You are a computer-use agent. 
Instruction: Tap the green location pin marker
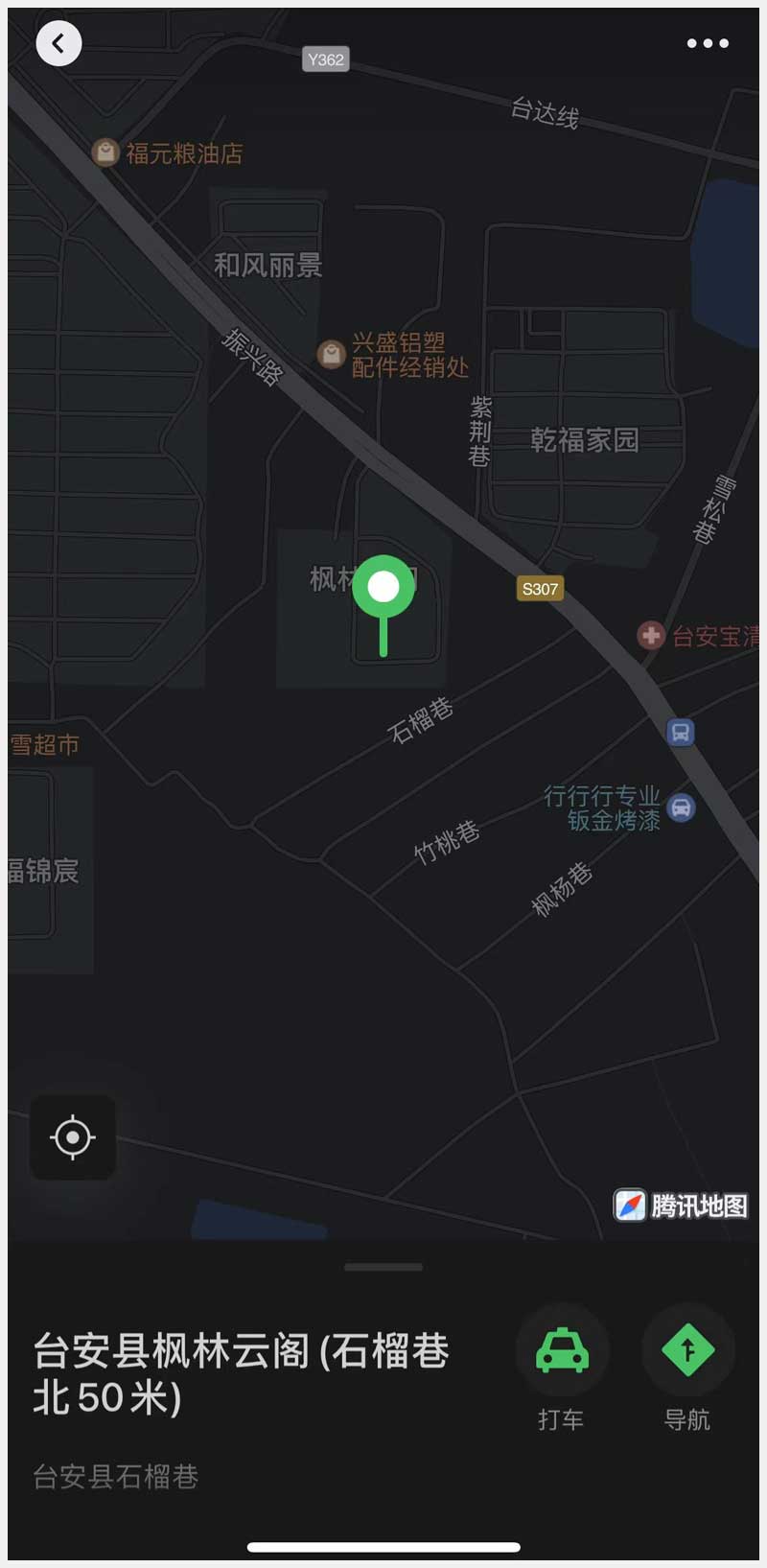383,588
